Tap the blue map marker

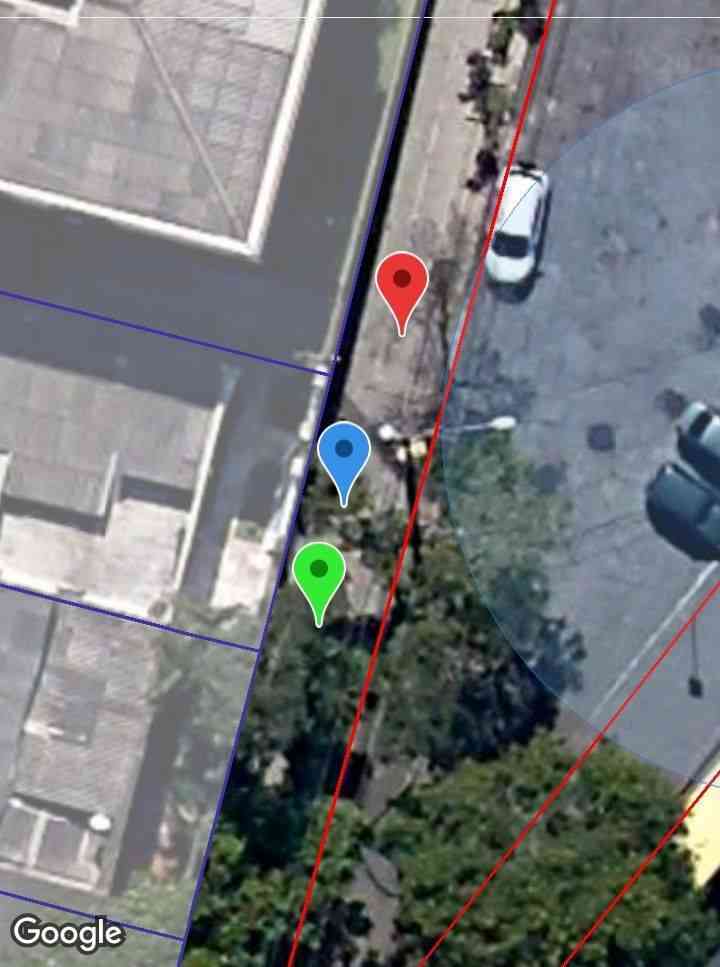tap(344, 453)
